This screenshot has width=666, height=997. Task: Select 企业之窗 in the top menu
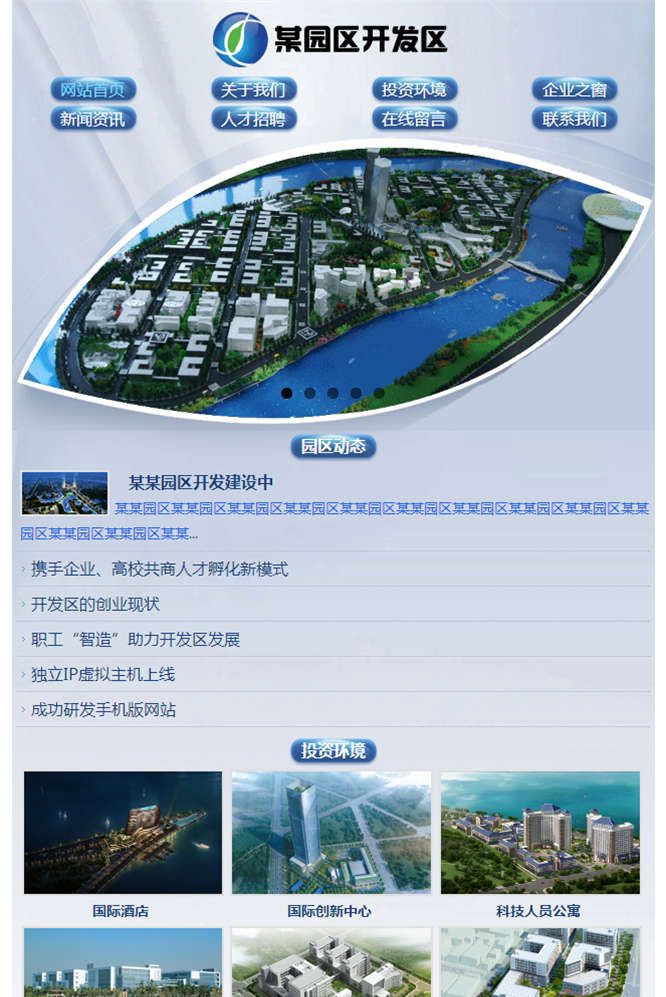[x=574, y=90]
